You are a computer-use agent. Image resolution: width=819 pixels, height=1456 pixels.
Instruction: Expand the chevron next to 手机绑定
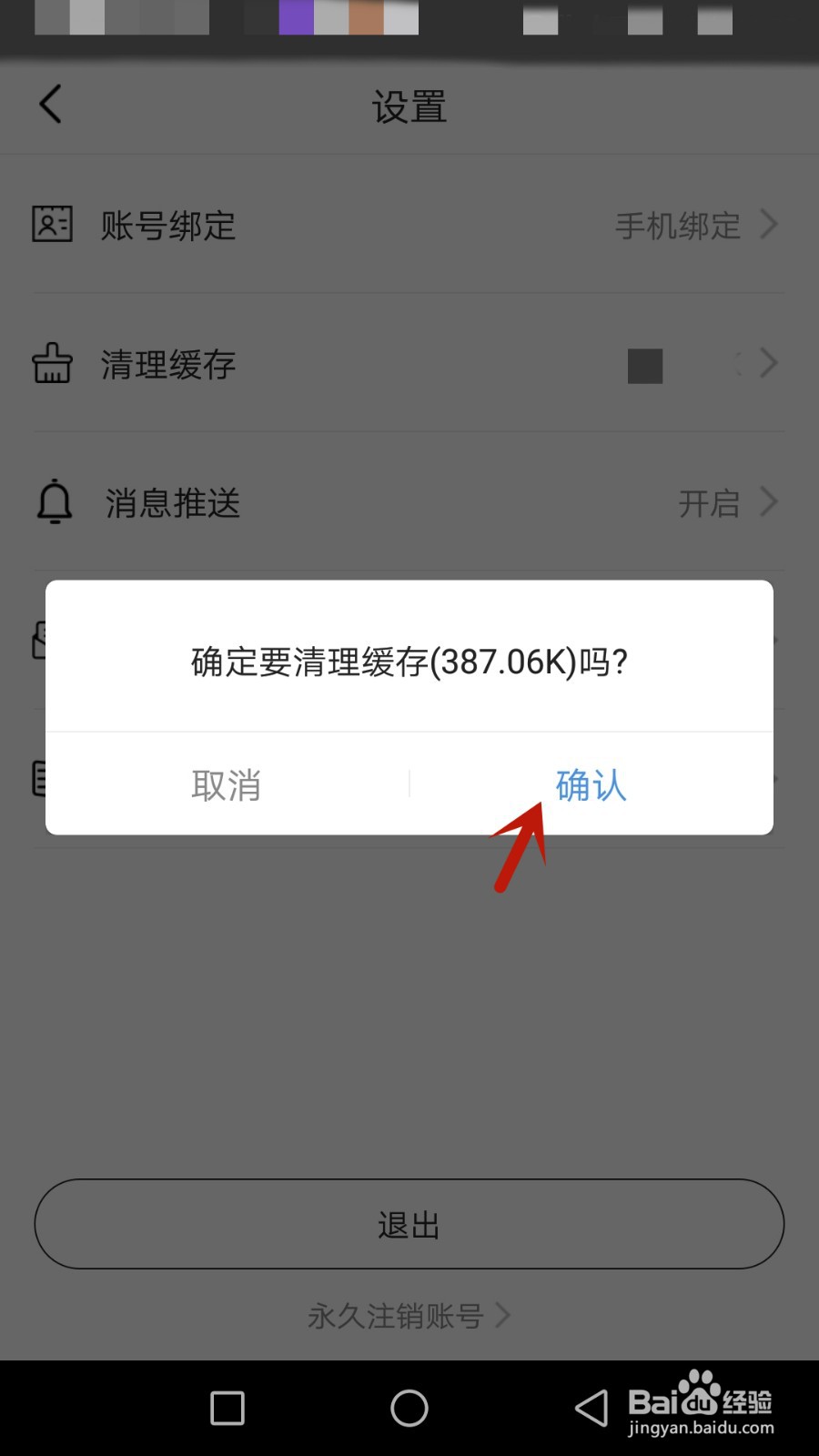point(769,226)
